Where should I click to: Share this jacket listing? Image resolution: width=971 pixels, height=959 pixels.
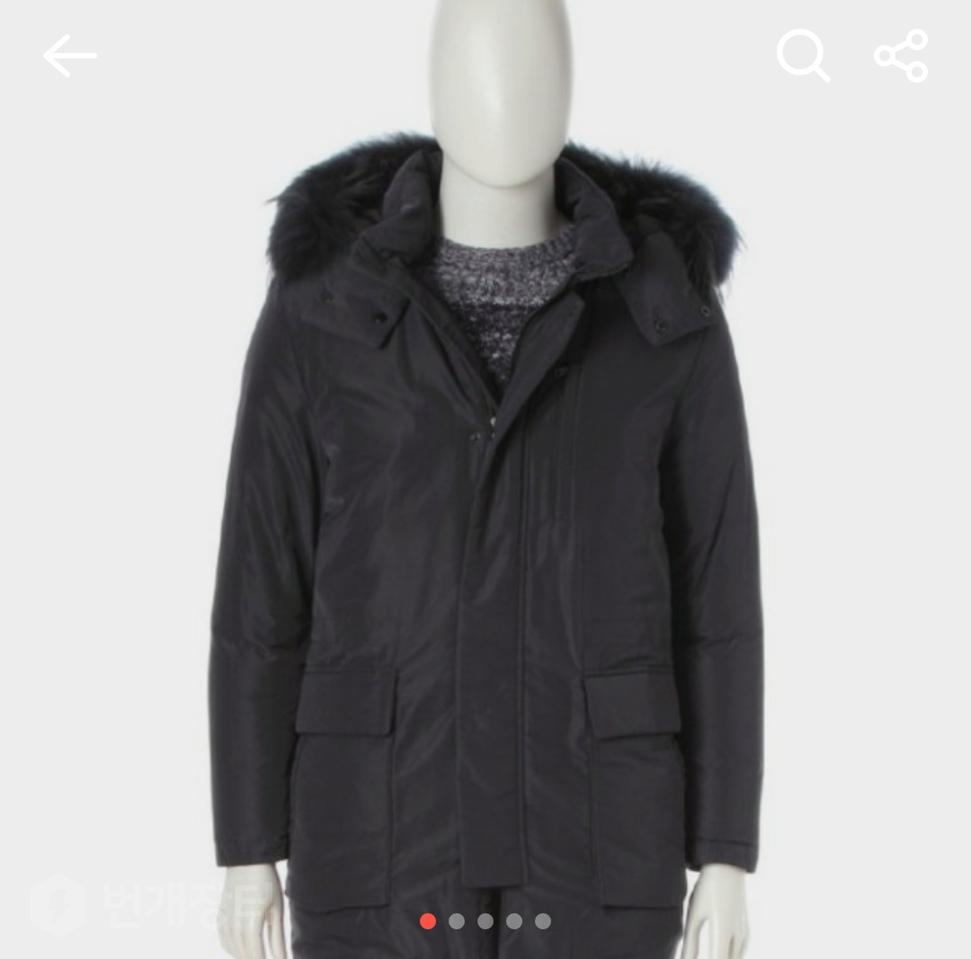[x=901, y=56]
